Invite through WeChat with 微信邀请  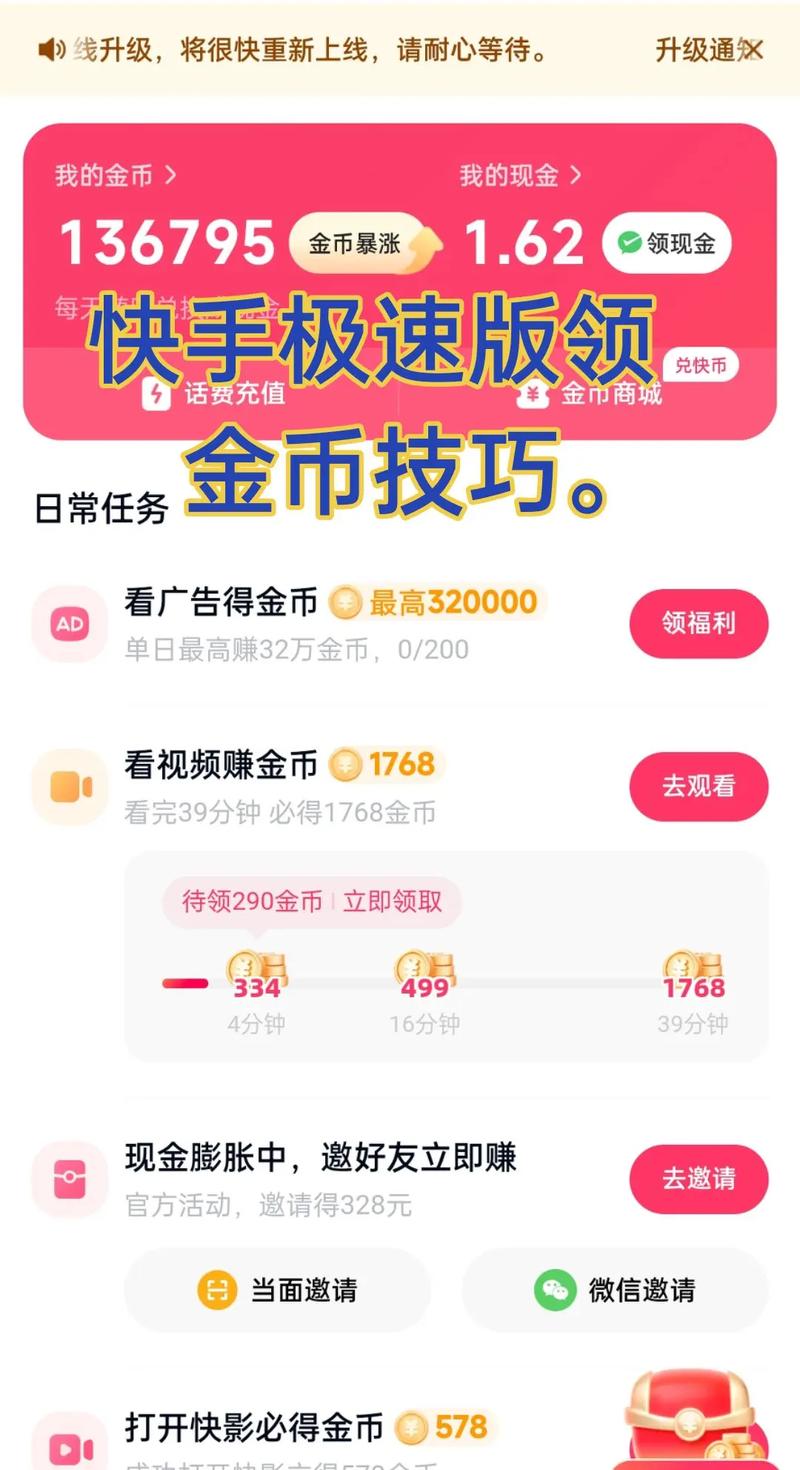click(614, 1290)
